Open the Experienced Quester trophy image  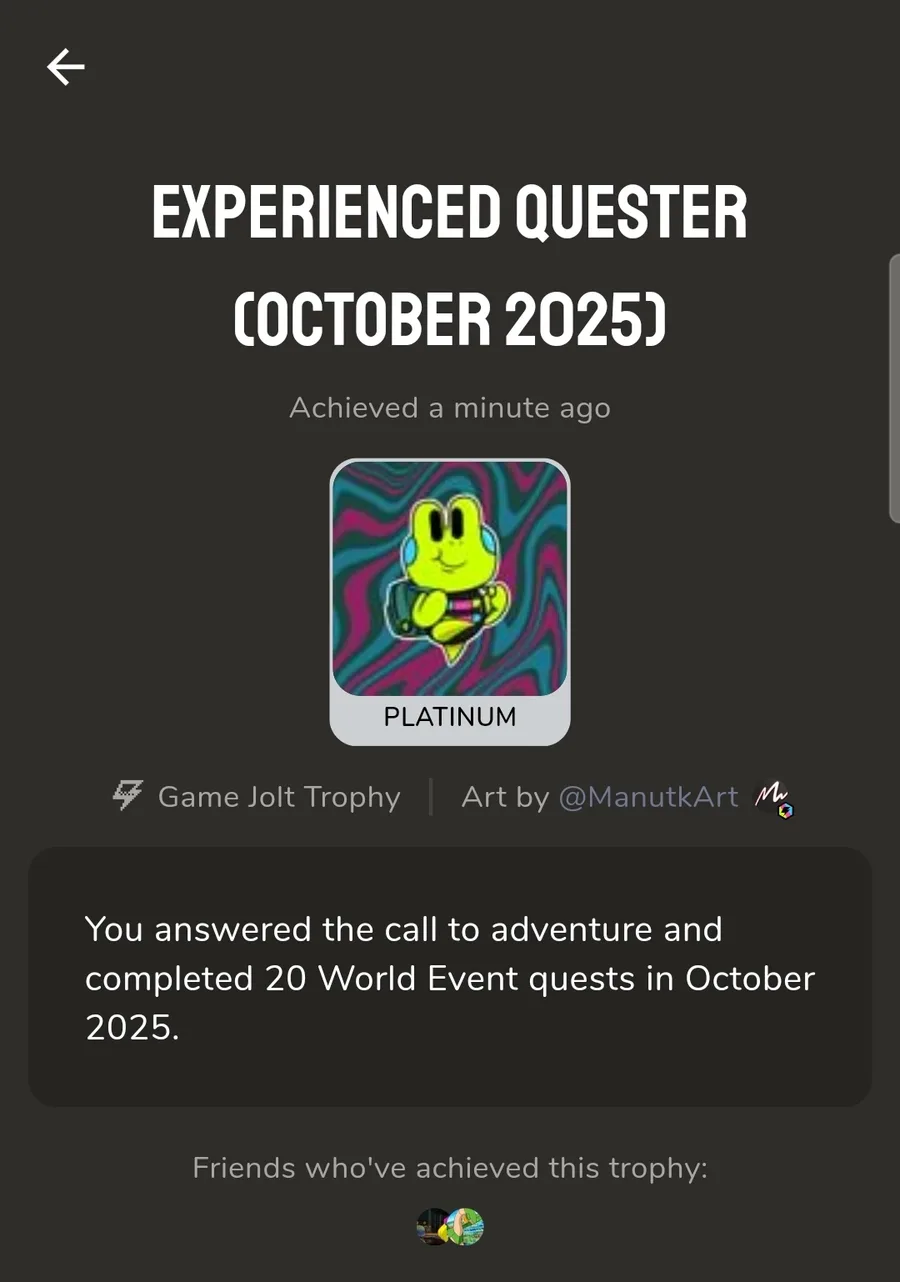pos(450,579)
